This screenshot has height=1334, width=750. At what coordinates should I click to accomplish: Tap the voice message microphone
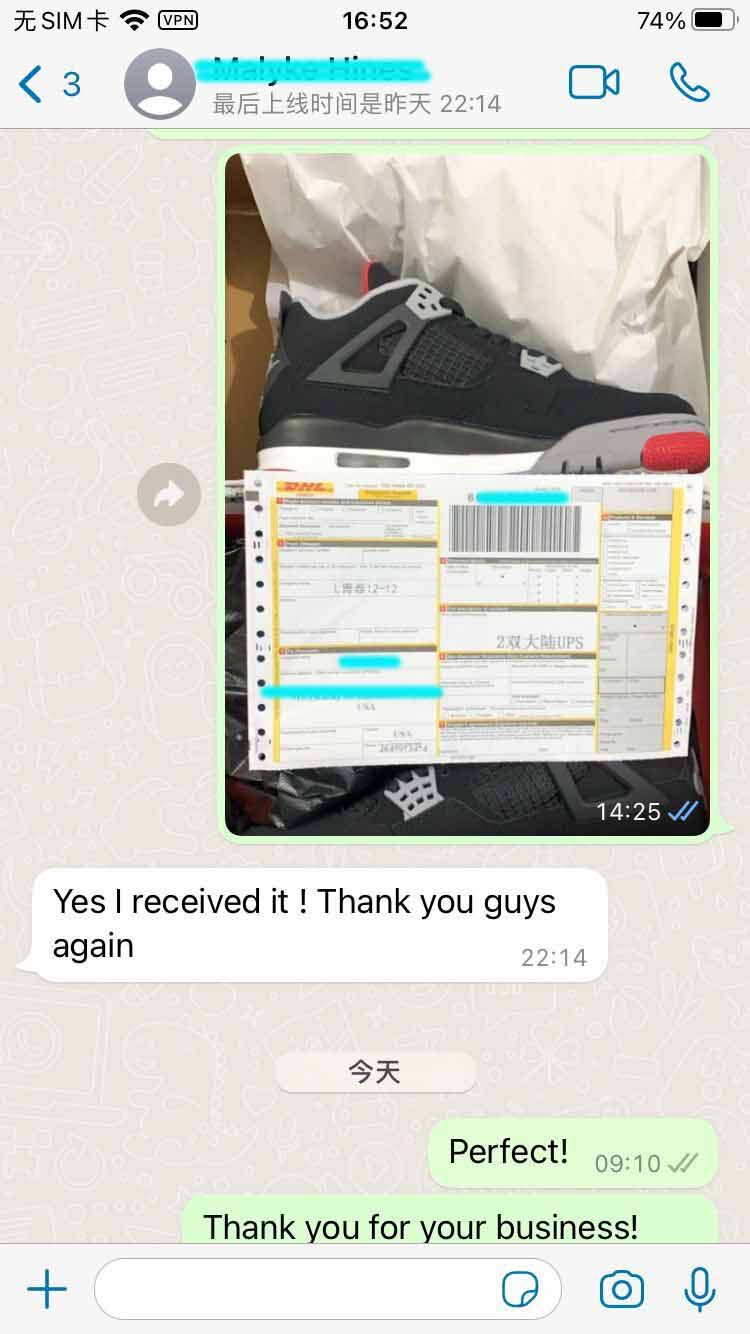[x=700, y=1290]
